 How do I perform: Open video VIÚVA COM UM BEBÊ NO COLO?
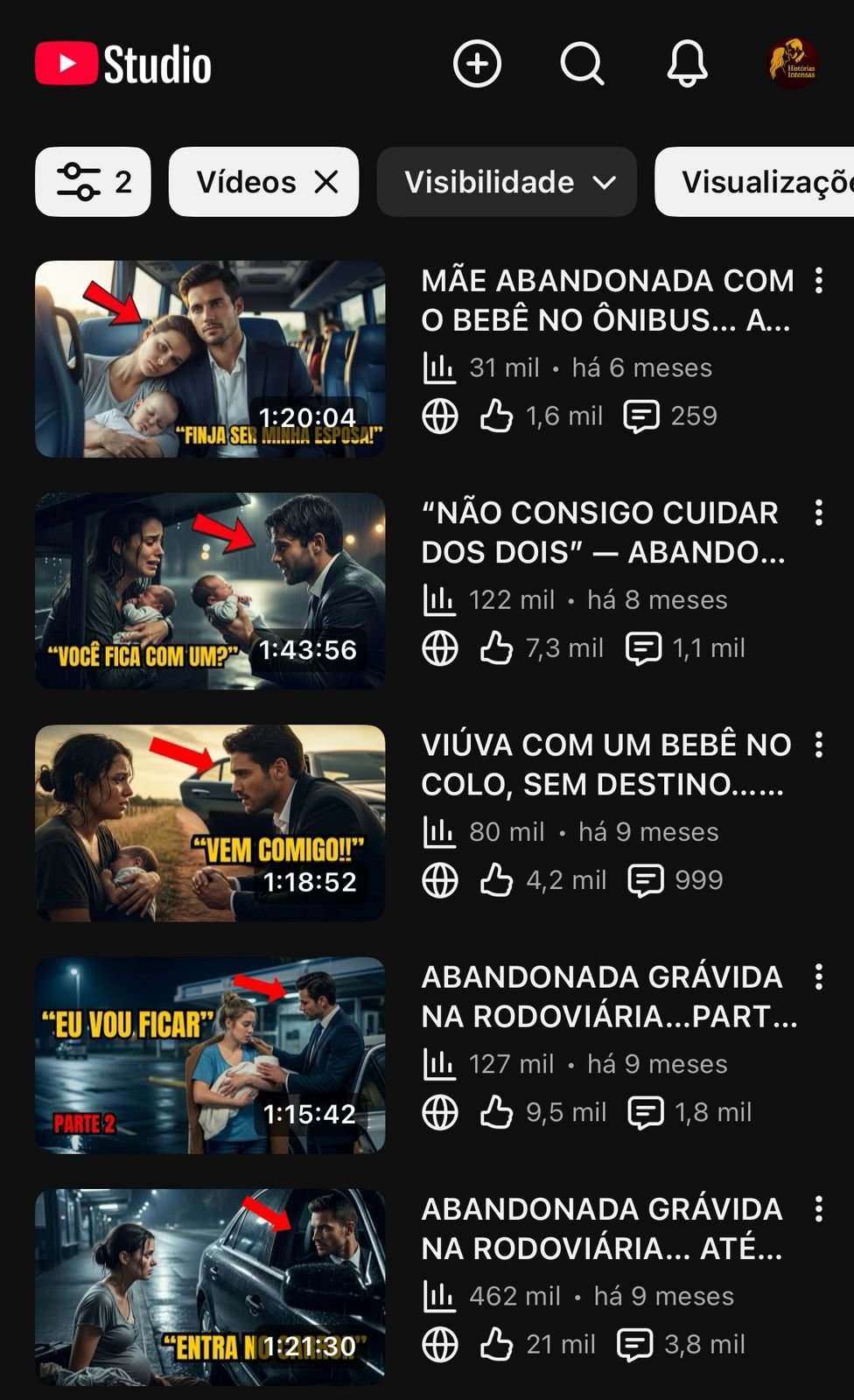(x=605, y=764)
